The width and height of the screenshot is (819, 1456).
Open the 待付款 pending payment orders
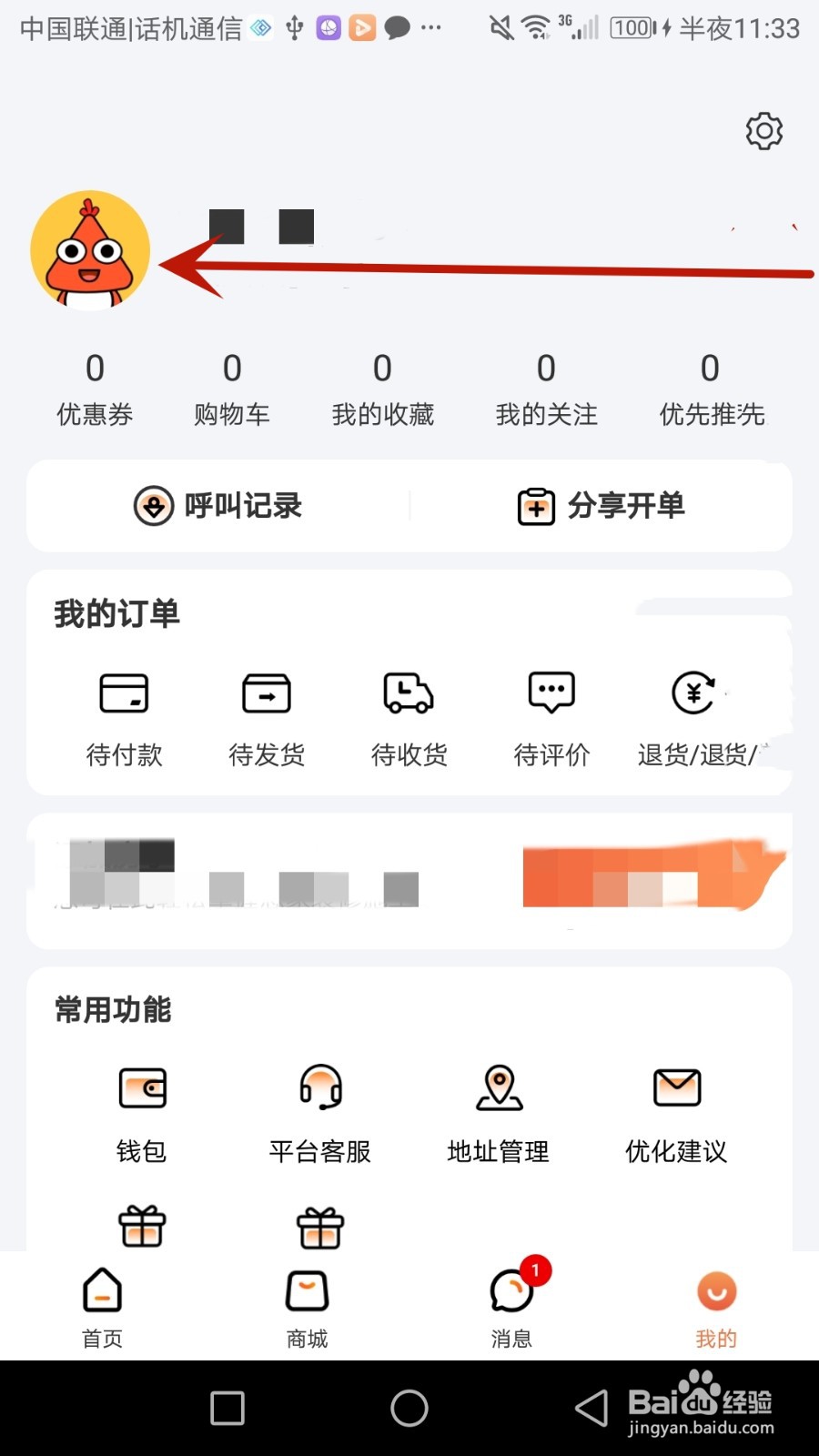123,719
